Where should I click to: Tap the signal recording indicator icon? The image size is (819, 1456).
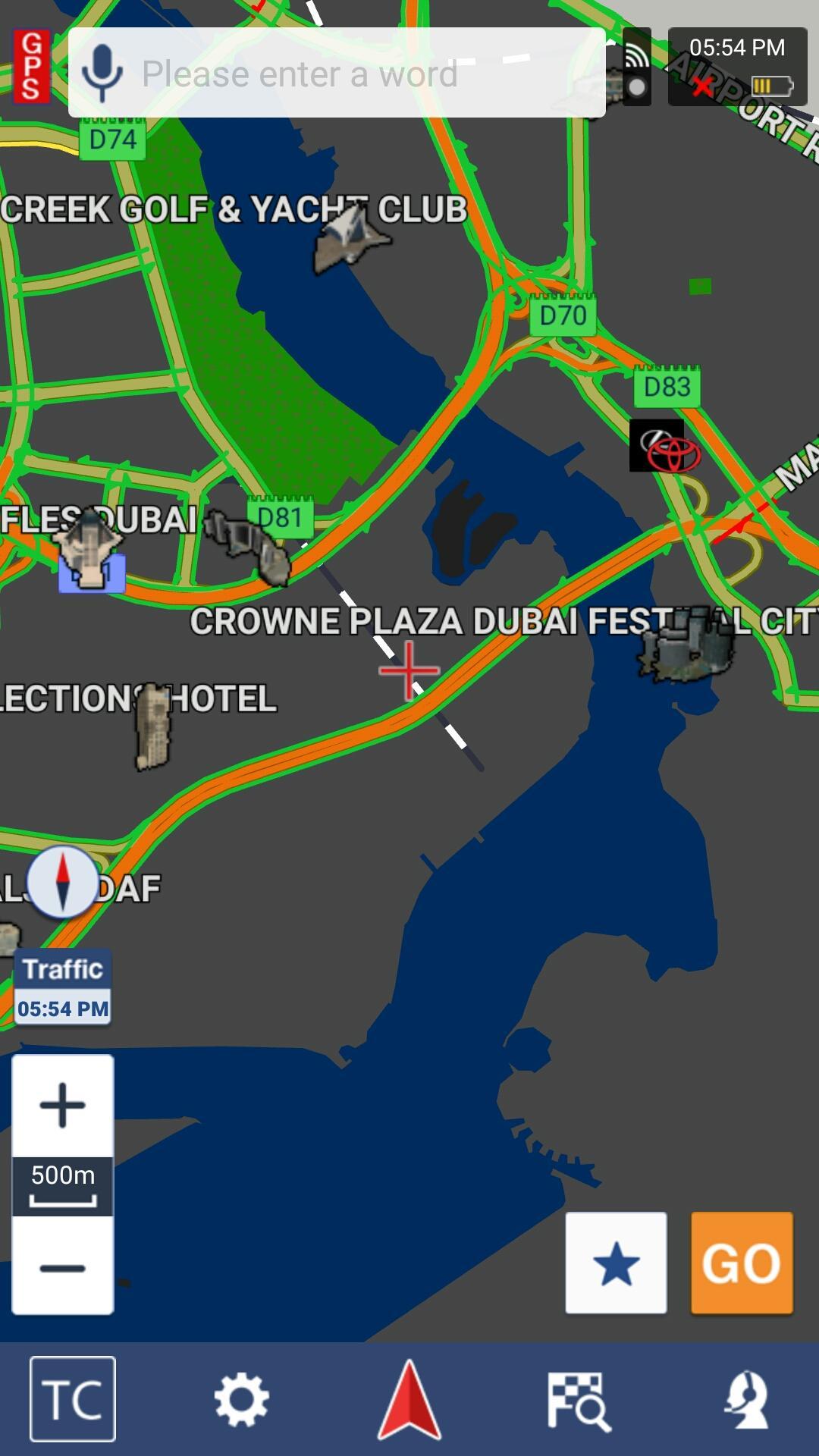tap(636, 68)
